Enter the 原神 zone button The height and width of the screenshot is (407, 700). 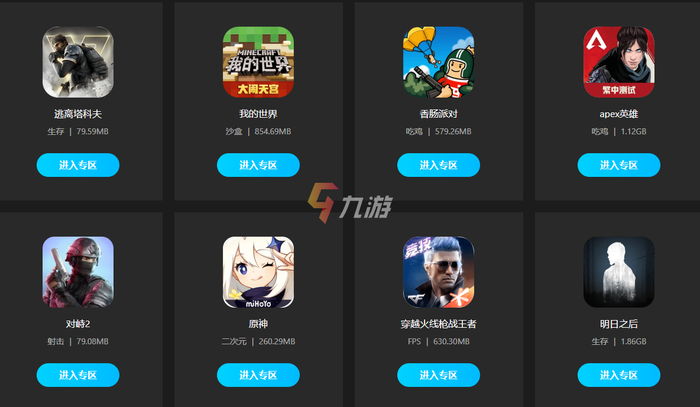(258, 375)
